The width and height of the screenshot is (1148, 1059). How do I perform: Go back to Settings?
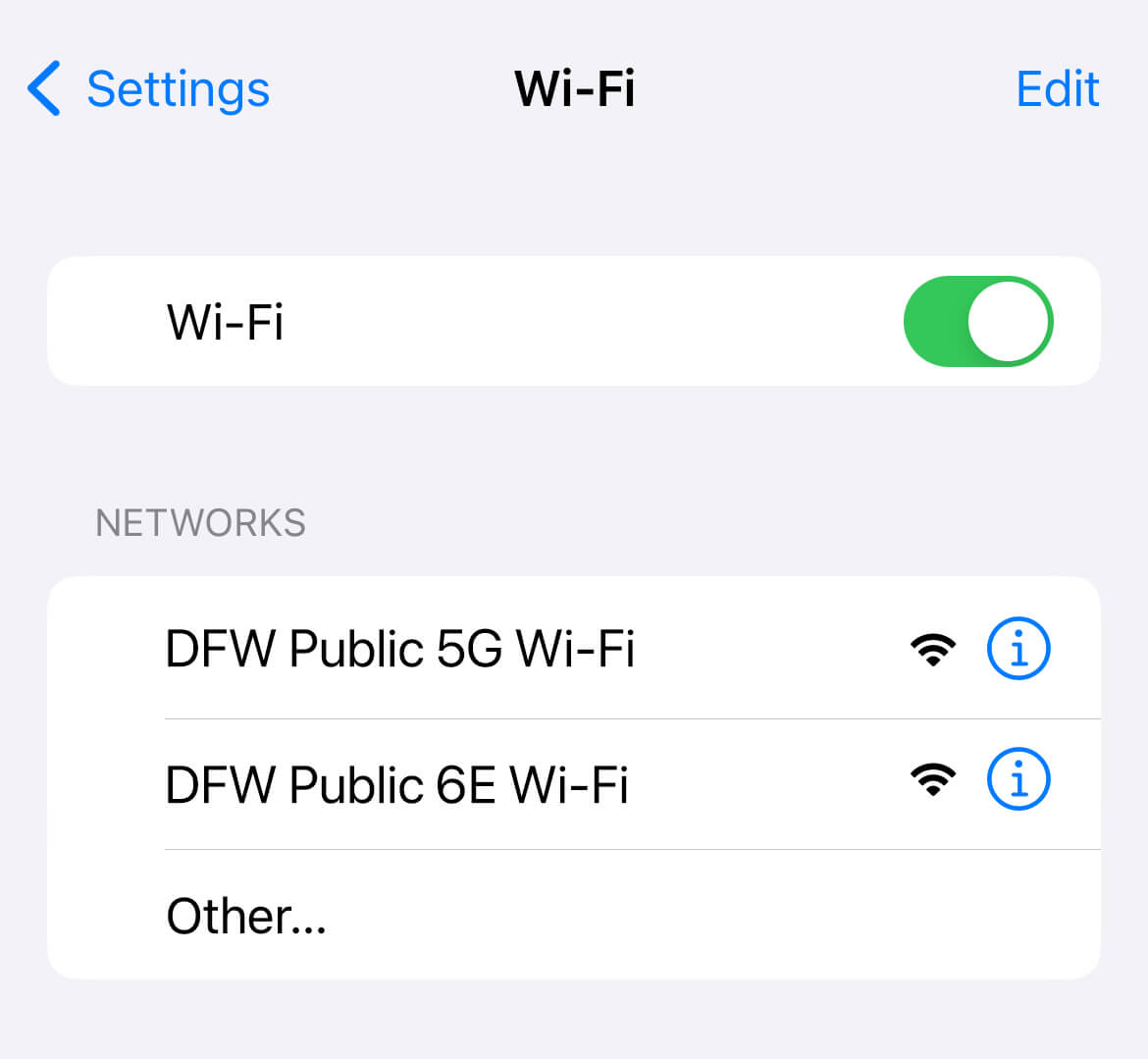149,89
